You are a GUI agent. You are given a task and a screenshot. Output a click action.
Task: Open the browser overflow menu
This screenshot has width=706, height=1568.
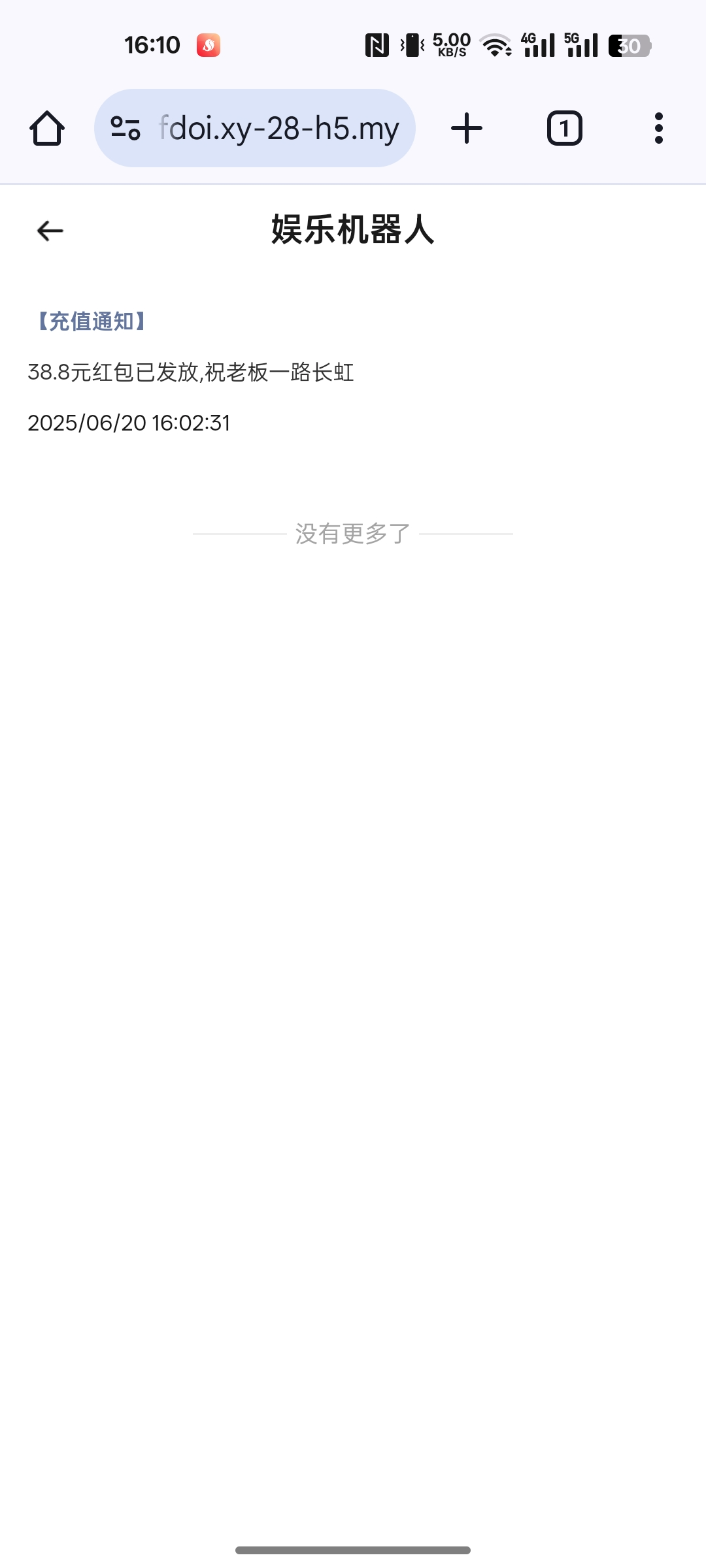[x=658, y=128]
